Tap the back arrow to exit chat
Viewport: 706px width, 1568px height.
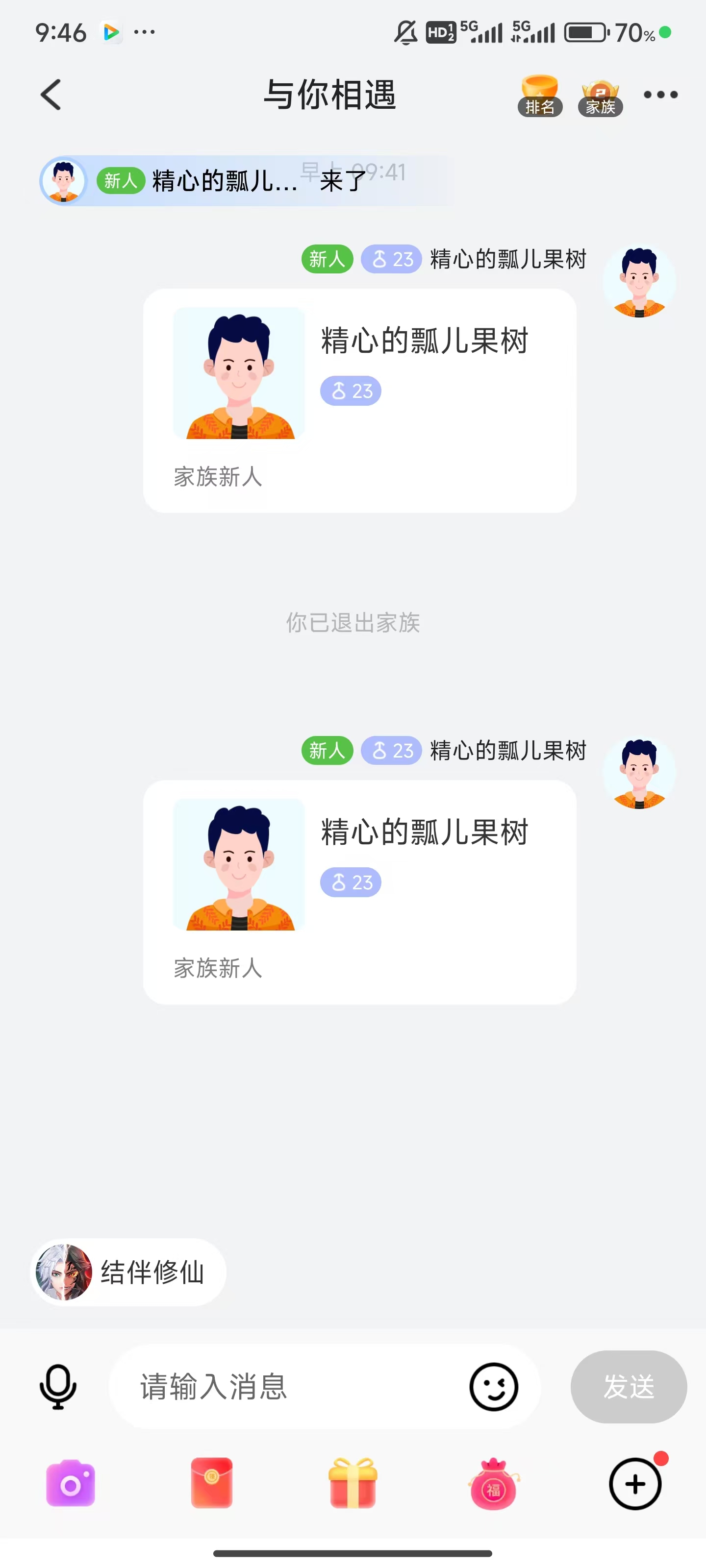pyautogui.click(x=51, y=95)
